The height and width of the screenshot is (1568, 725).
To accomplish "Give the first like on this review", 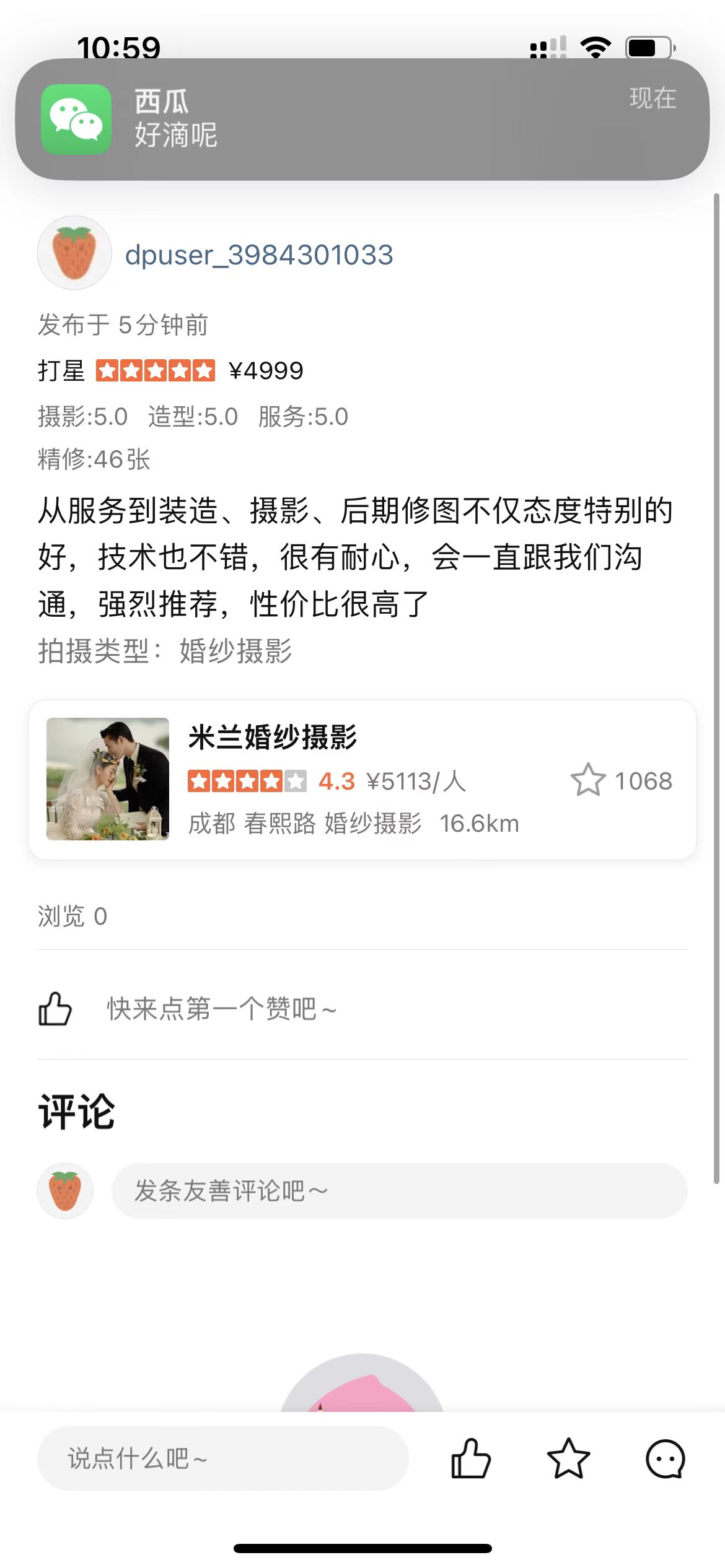I will pyautogui.click(x=56, y=1009).
